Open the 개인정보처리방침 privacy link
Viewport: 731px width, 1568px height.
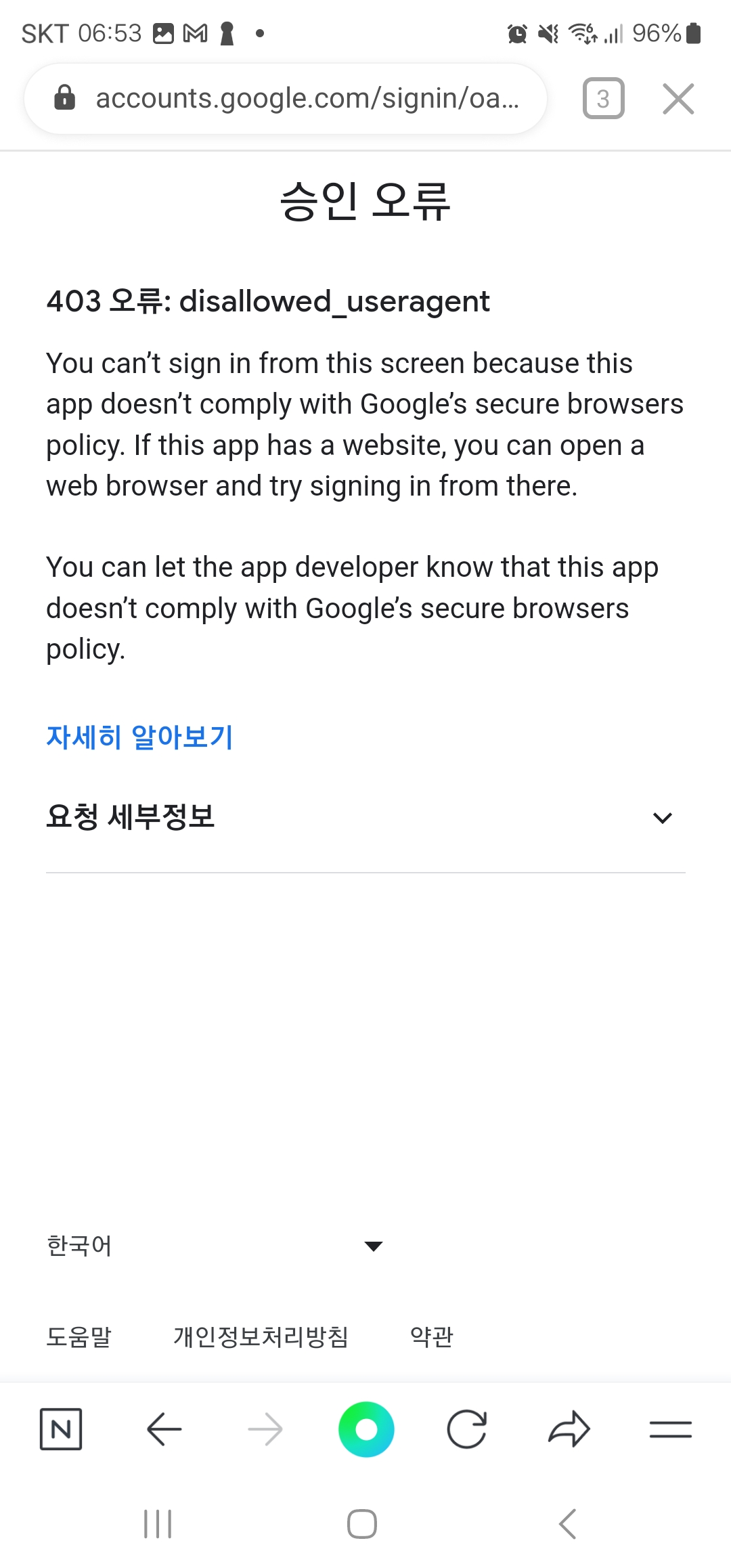[x=261, y=1336]
